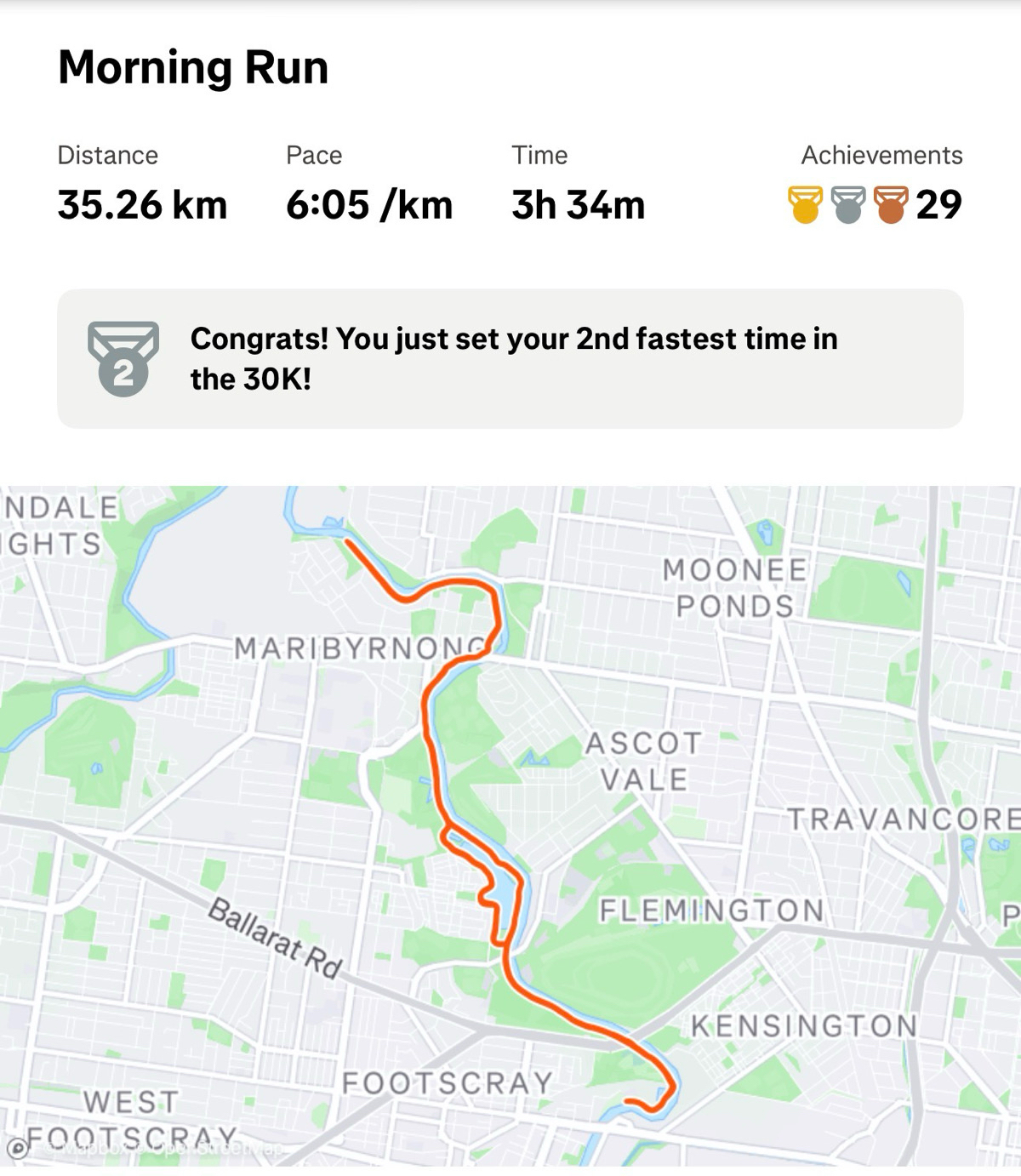View the 29 achievements medals
Image resolution: width=1021 pixels, height=1176 pixels.
point(875,204)
